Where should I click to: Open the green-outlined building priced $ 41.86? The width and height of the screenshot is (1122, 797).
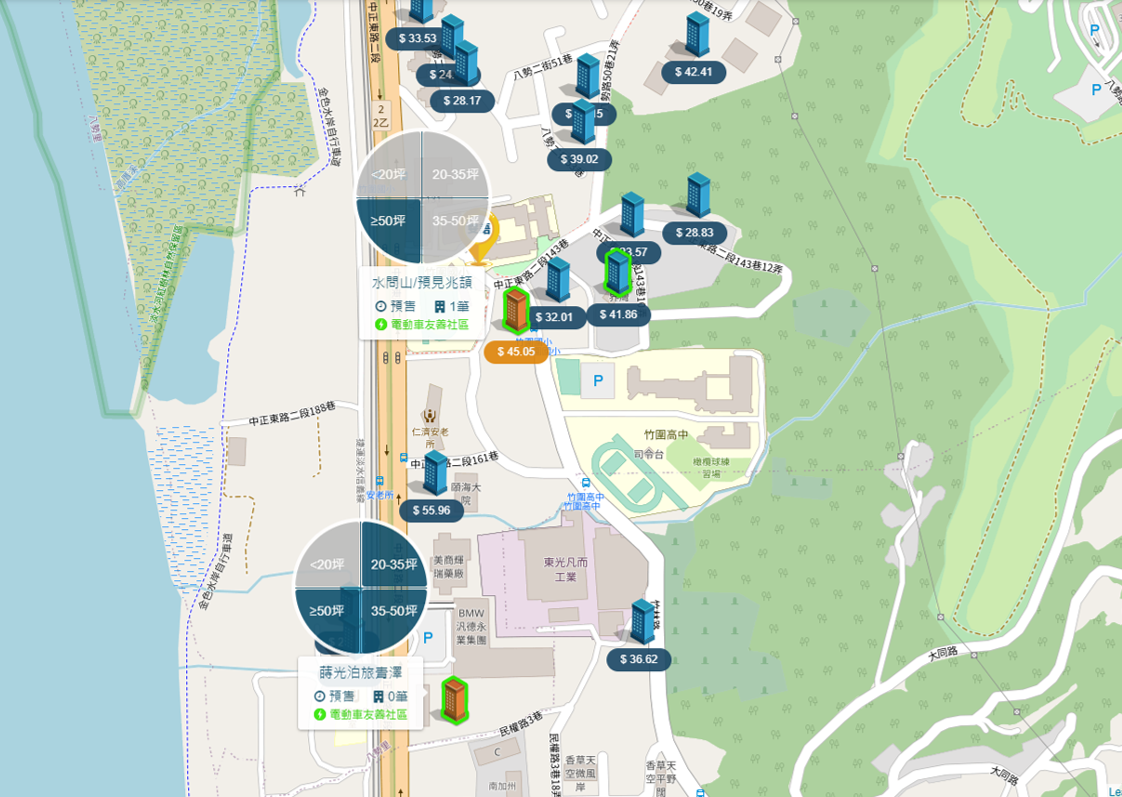click(618, 314)
